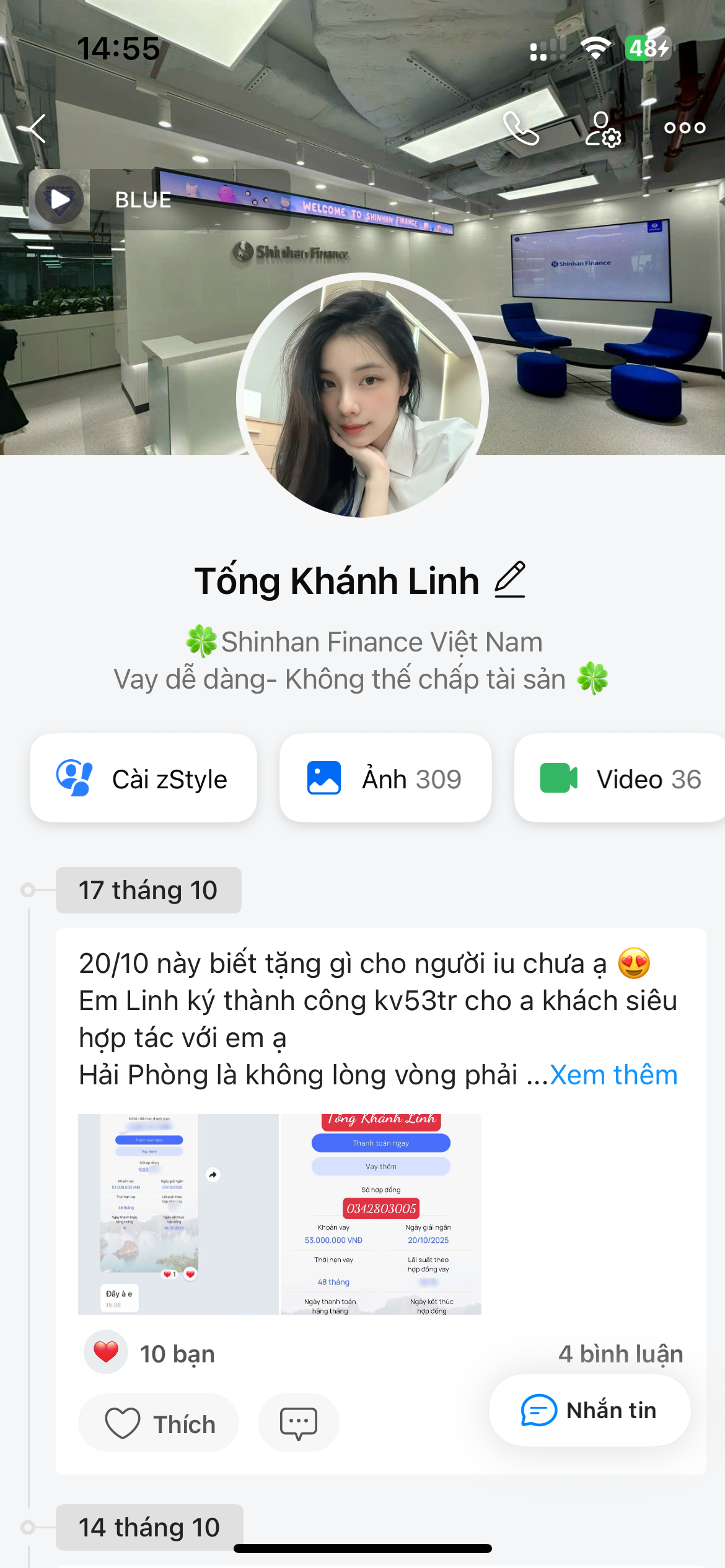
Task: Comment on the 17 tháng 10 post
Action: pos(299,1423)
